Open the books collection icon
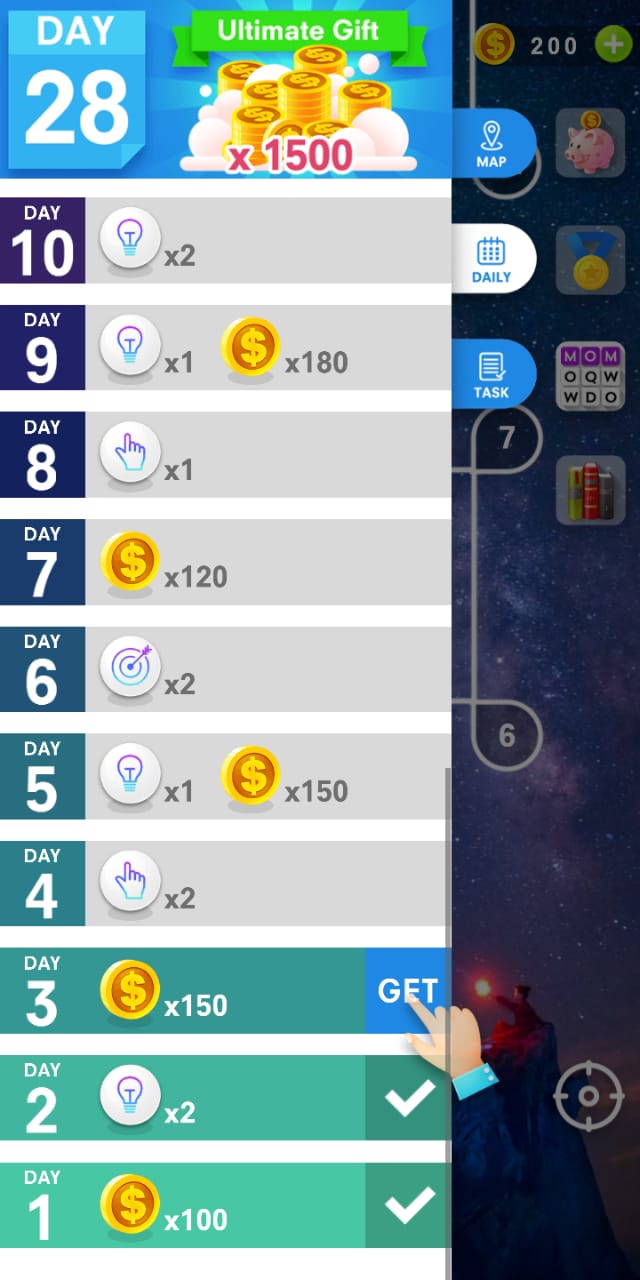Image resolution: width=640 pixels, height=1280 pixels. 590,490
